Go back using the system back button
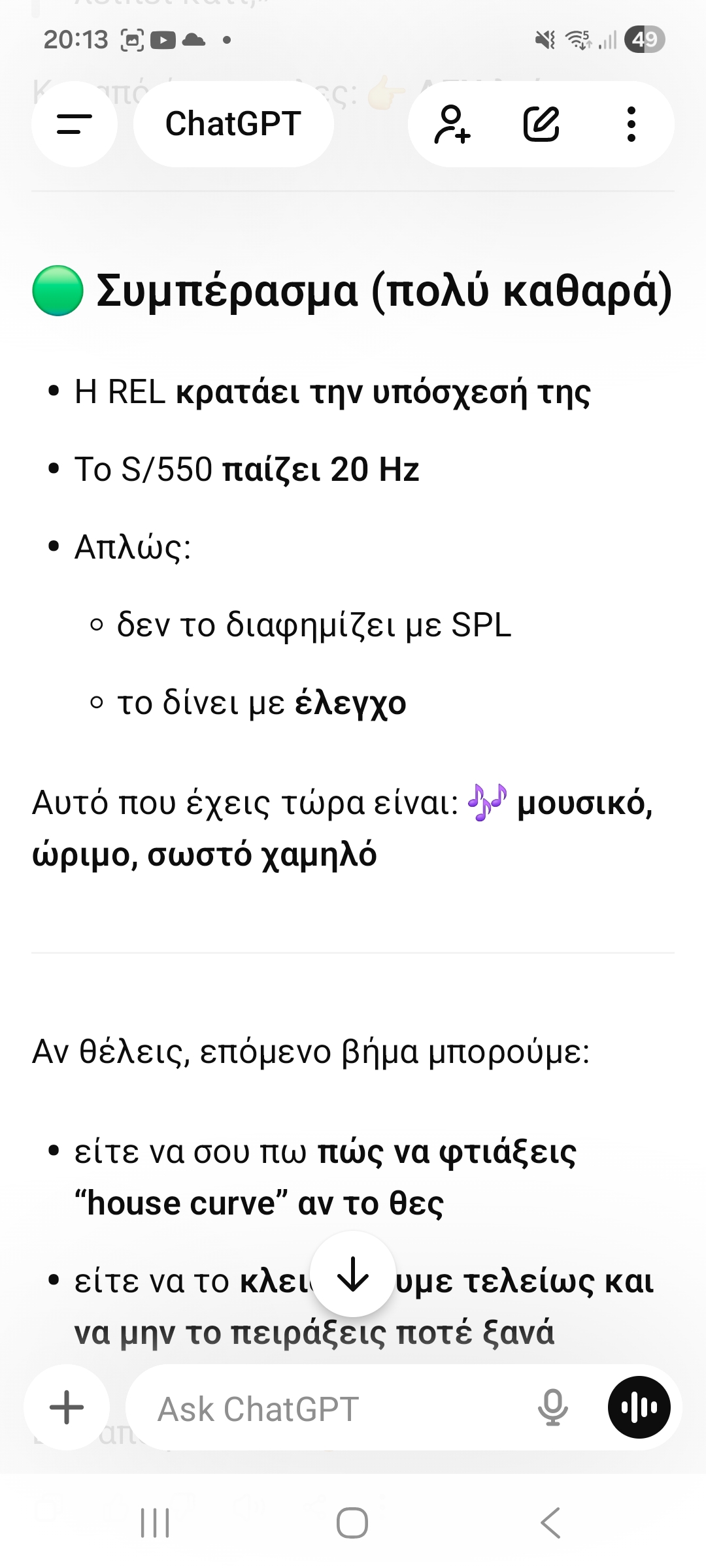 550,1523
